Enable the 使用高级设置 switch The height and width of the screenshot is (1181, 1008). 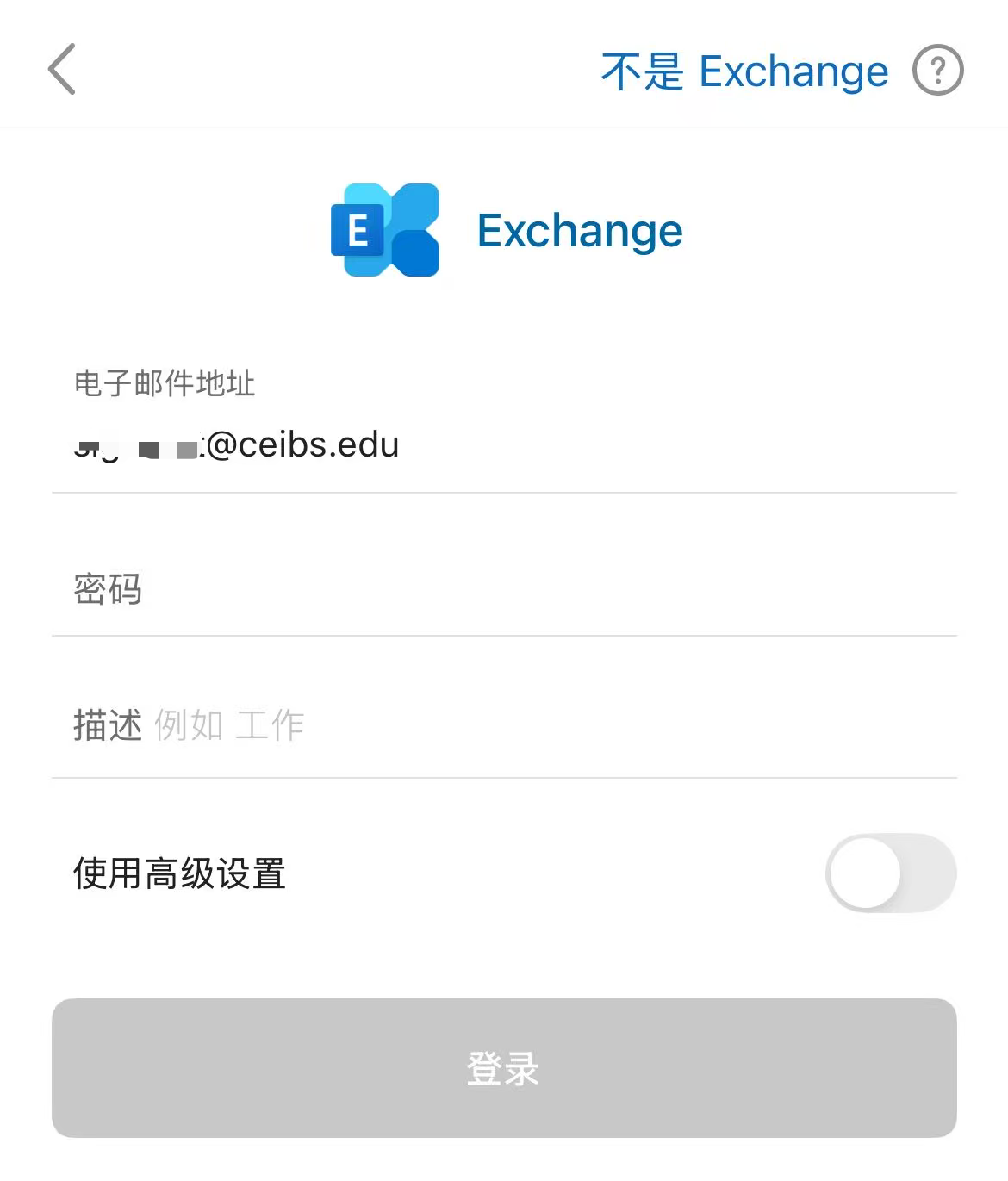890,873
